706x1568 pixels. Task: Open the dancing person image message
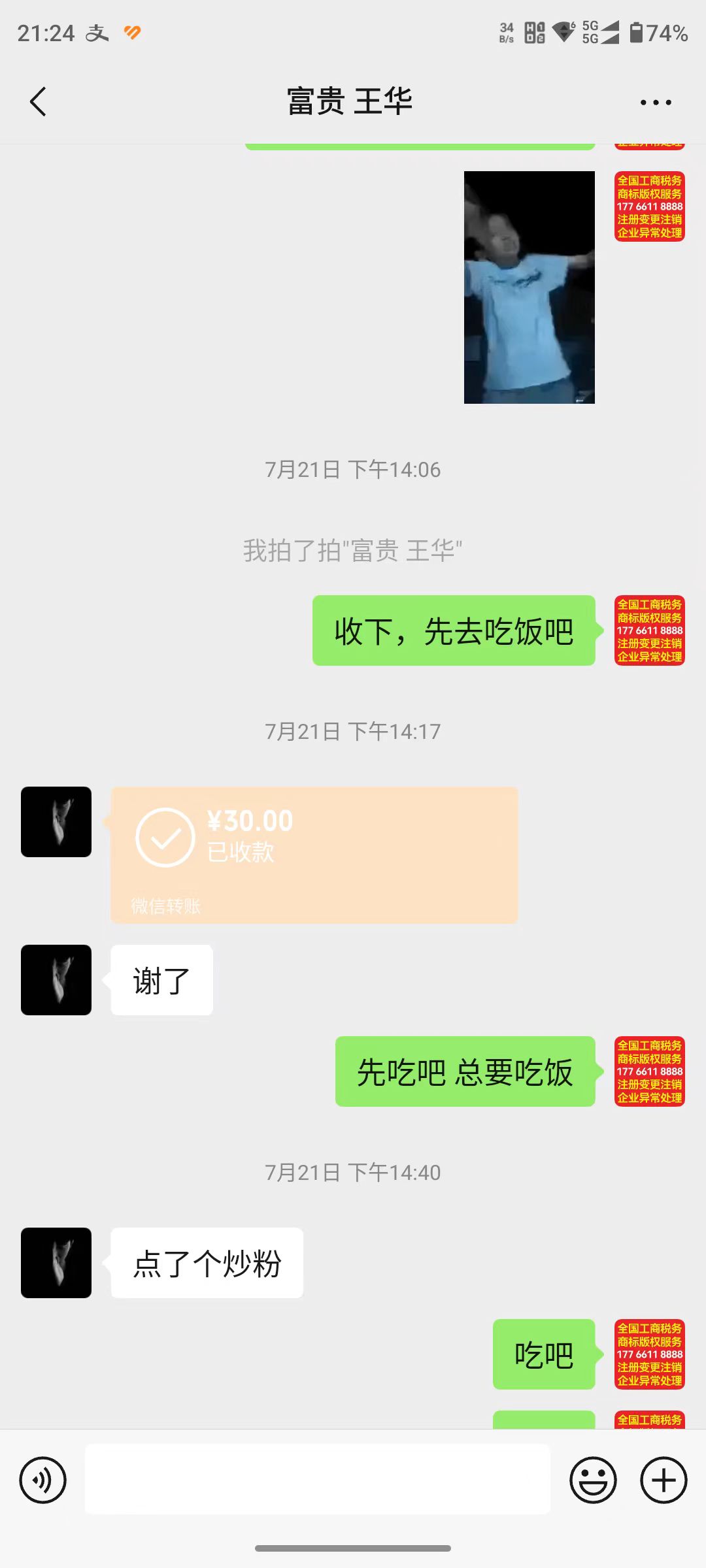[529, 287]
